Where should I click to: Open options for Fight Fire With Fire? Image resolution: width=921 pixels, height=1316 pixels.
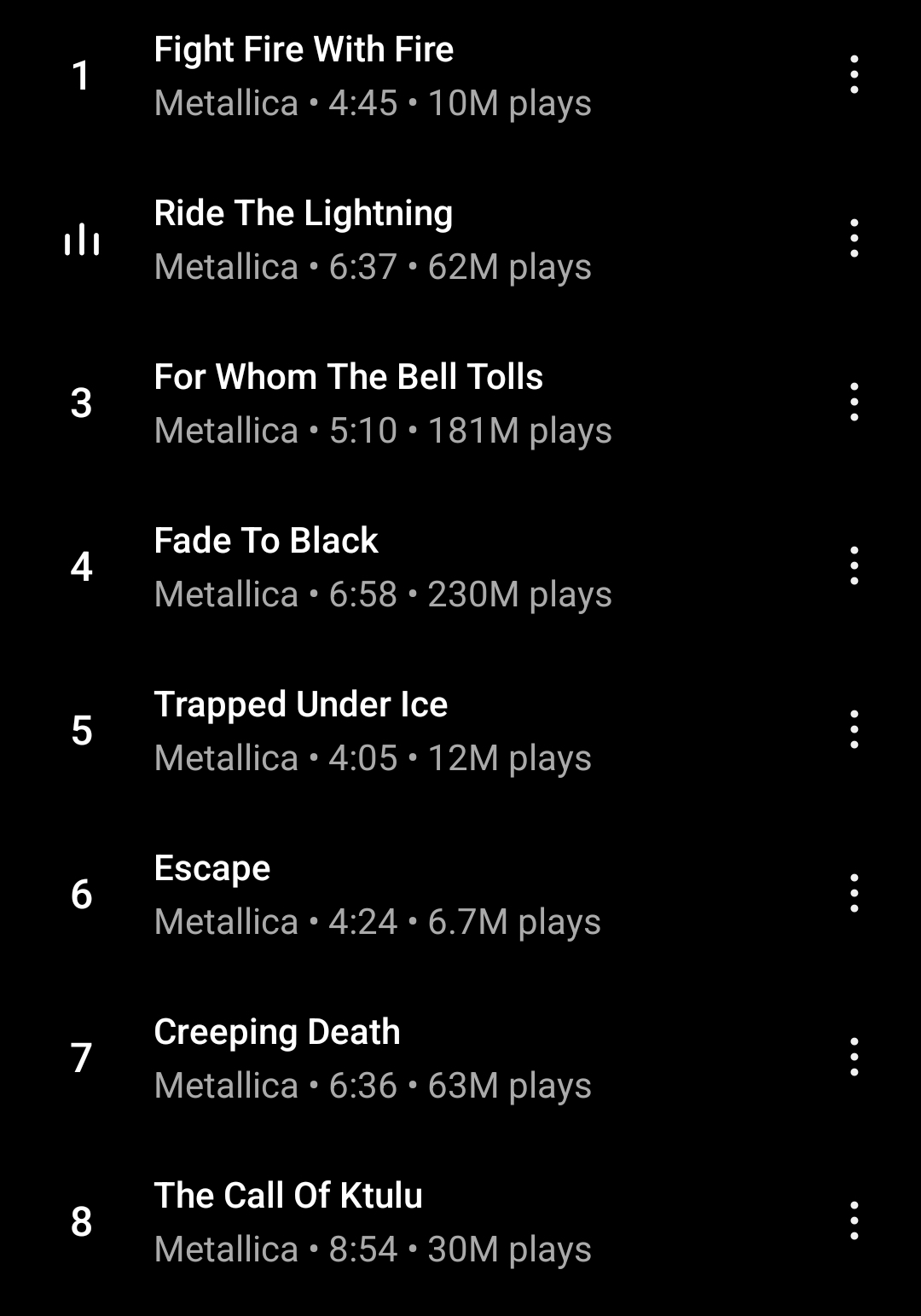point(854,75)
